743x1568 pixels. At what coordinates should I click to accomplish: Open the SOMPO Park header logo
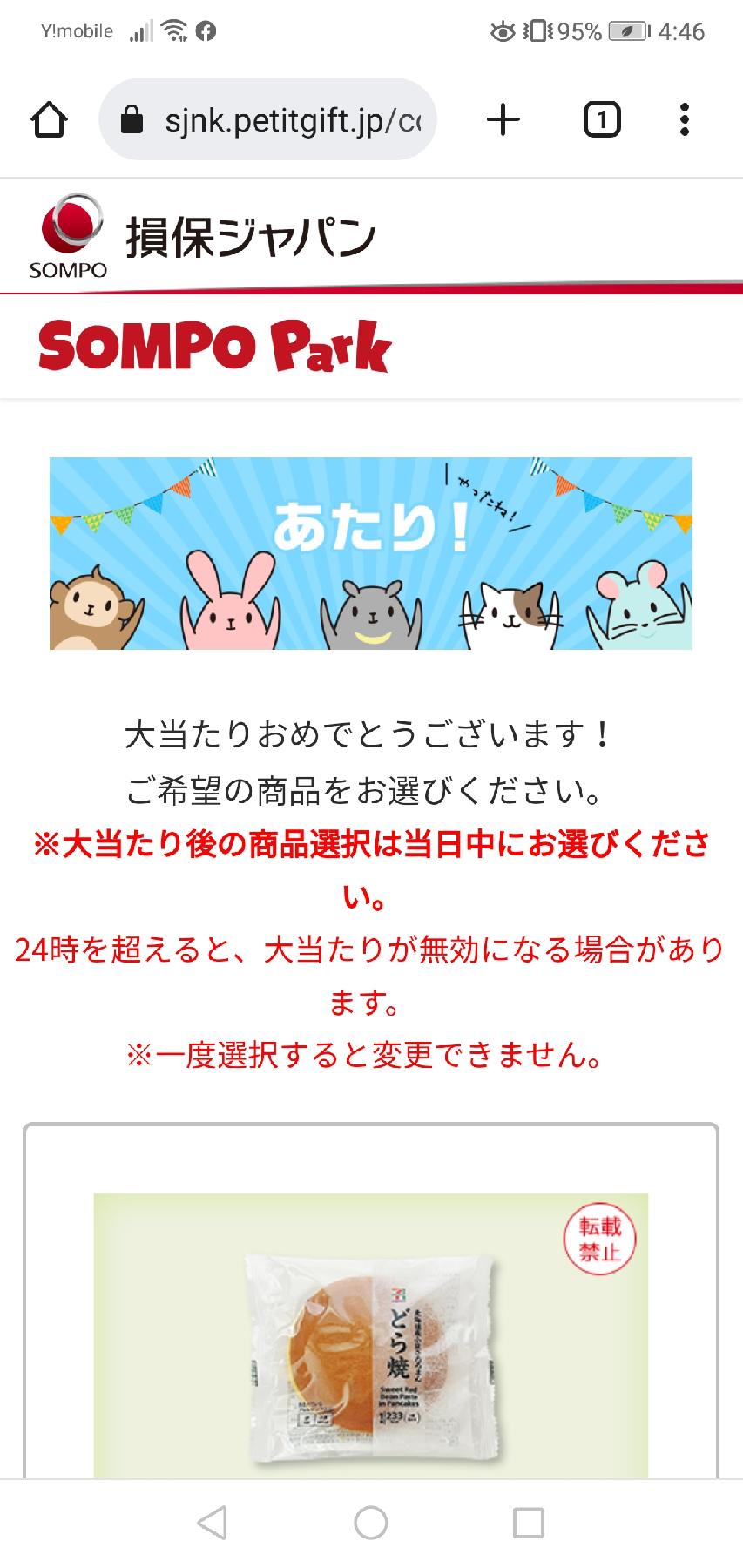click(214, 346)
